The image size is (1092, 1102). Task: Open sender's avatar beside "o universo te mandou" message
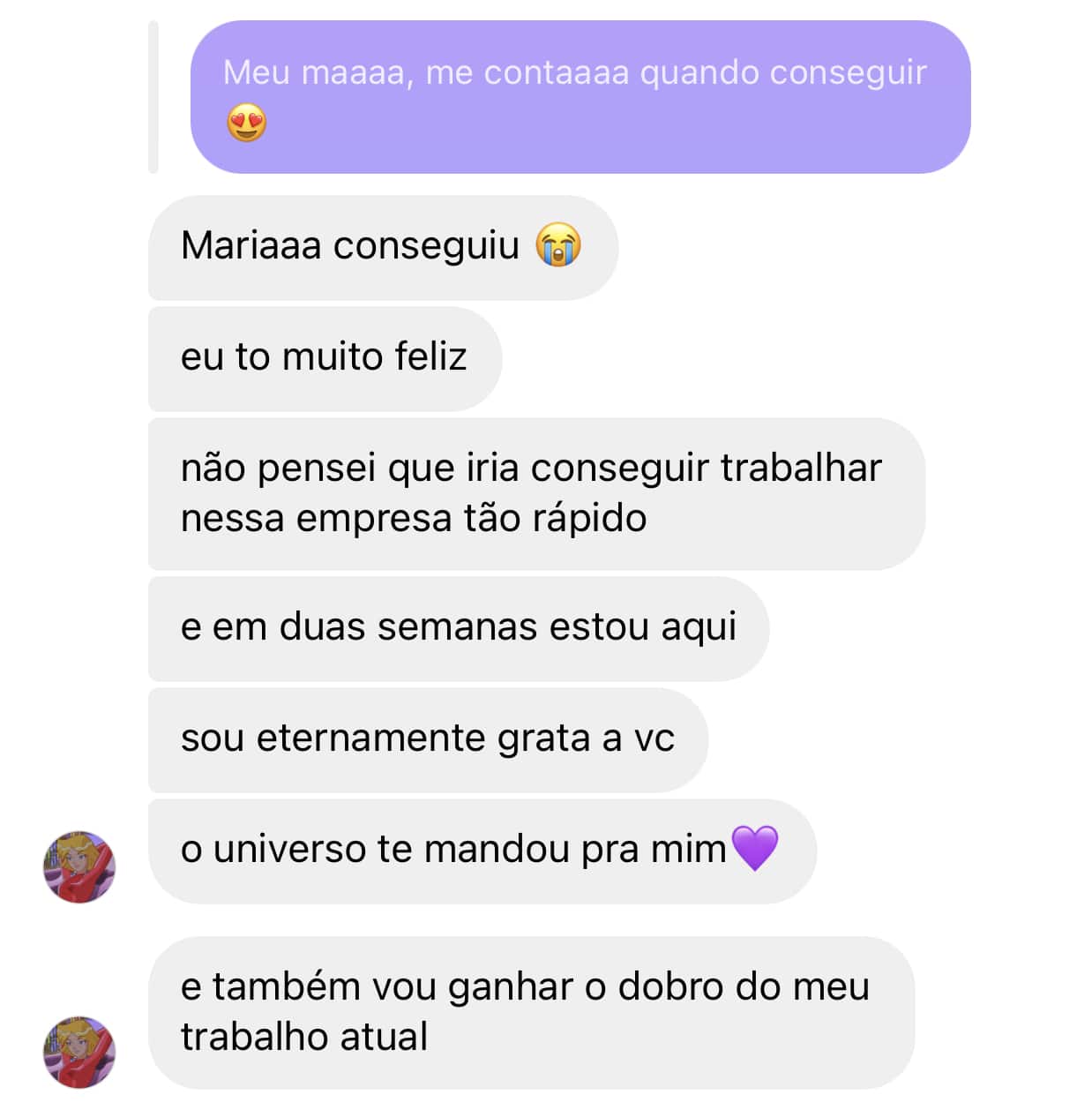click(79, 866)
